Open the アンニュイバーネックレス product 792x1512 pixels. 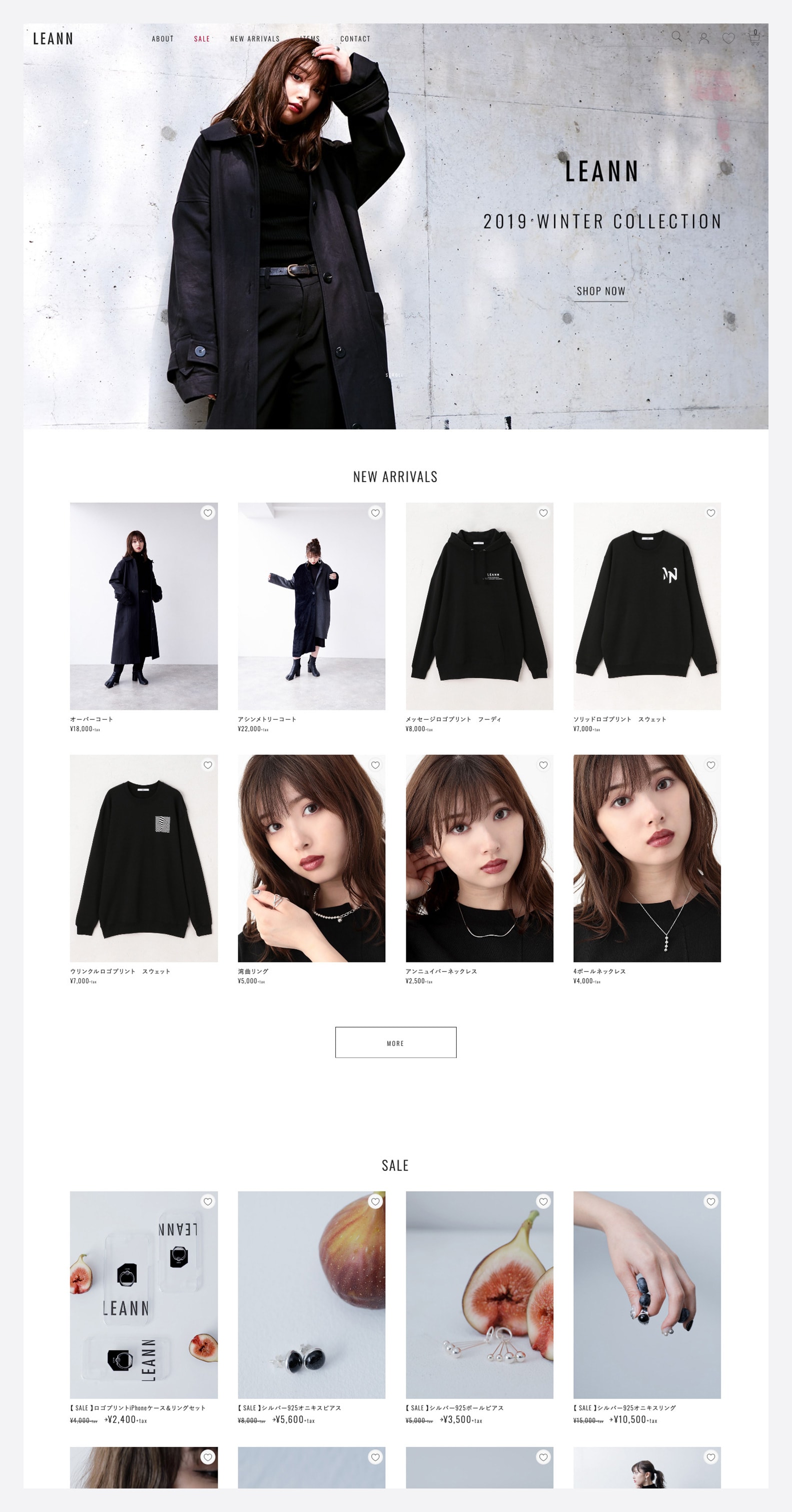pos(479,858)
